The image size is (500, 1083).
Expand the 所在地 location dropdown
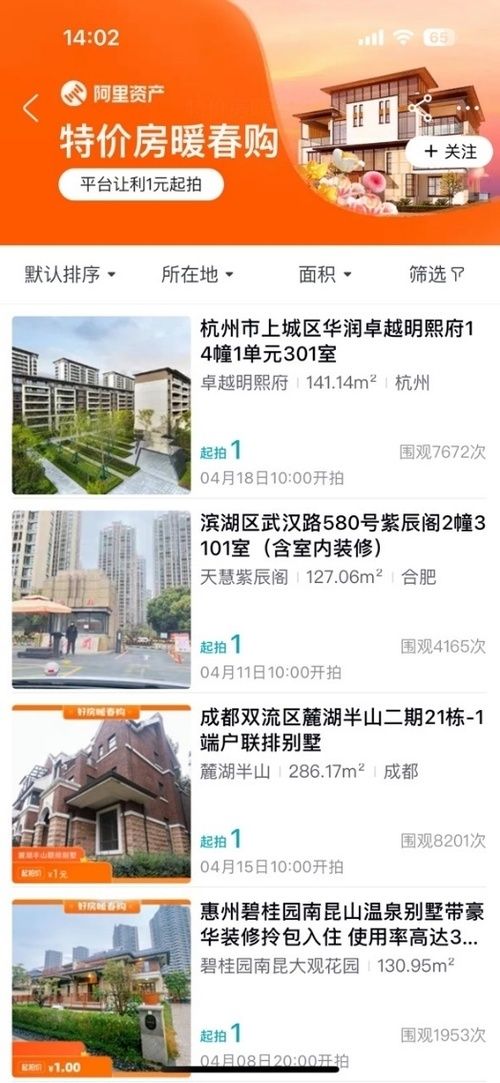point(197,275)
